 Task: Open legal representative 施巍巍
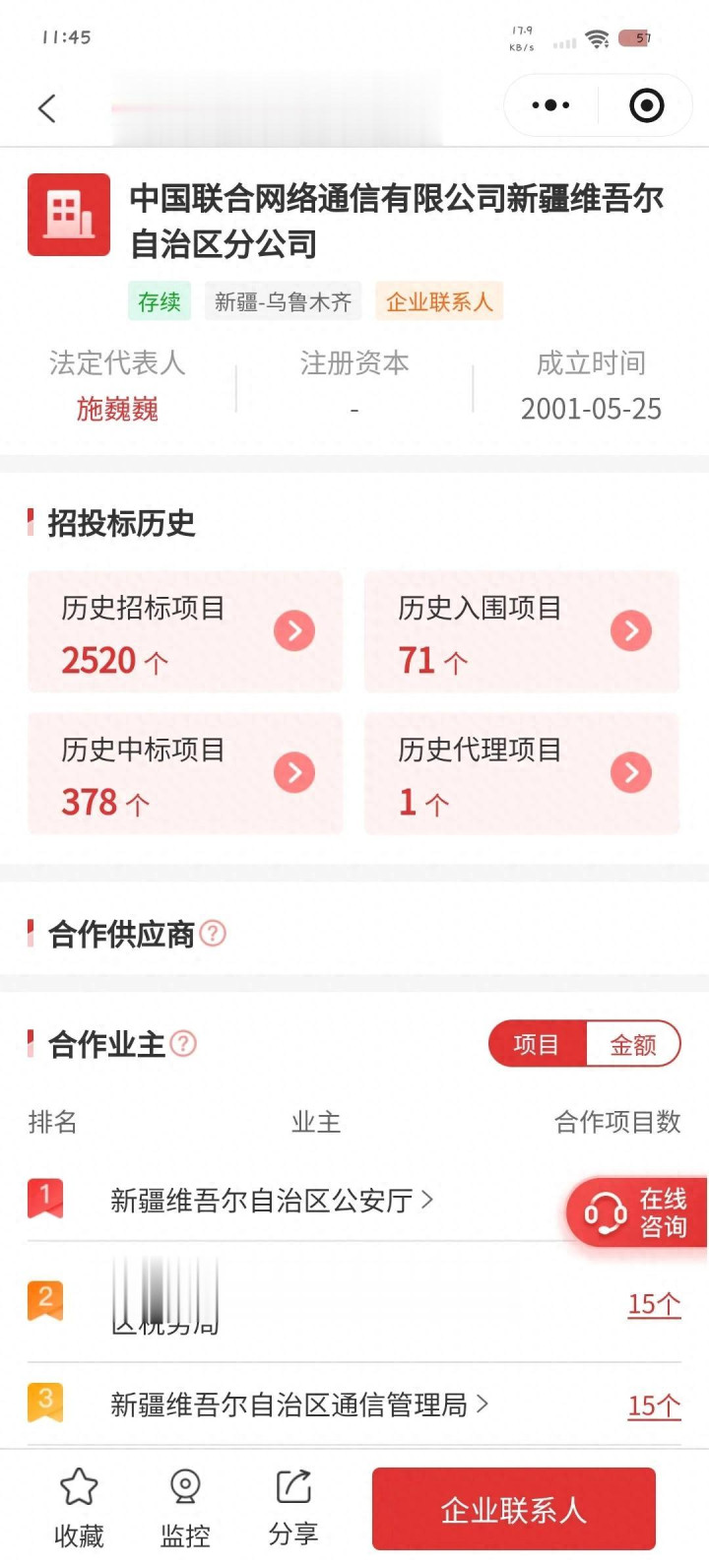point(117,409)
